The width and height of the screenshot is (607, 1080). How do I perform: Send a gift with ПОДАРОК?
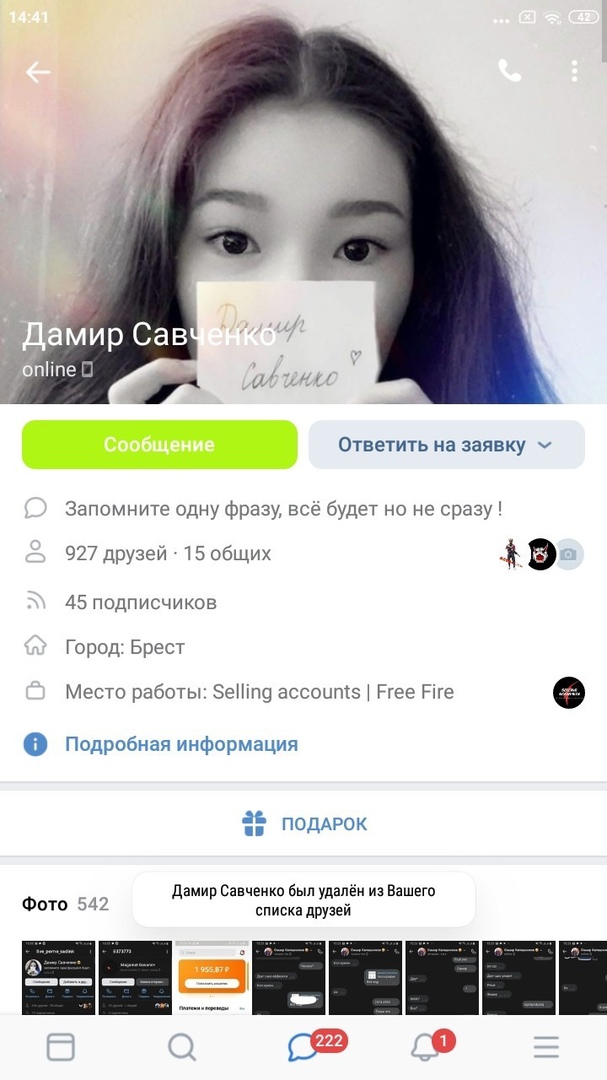304,824
